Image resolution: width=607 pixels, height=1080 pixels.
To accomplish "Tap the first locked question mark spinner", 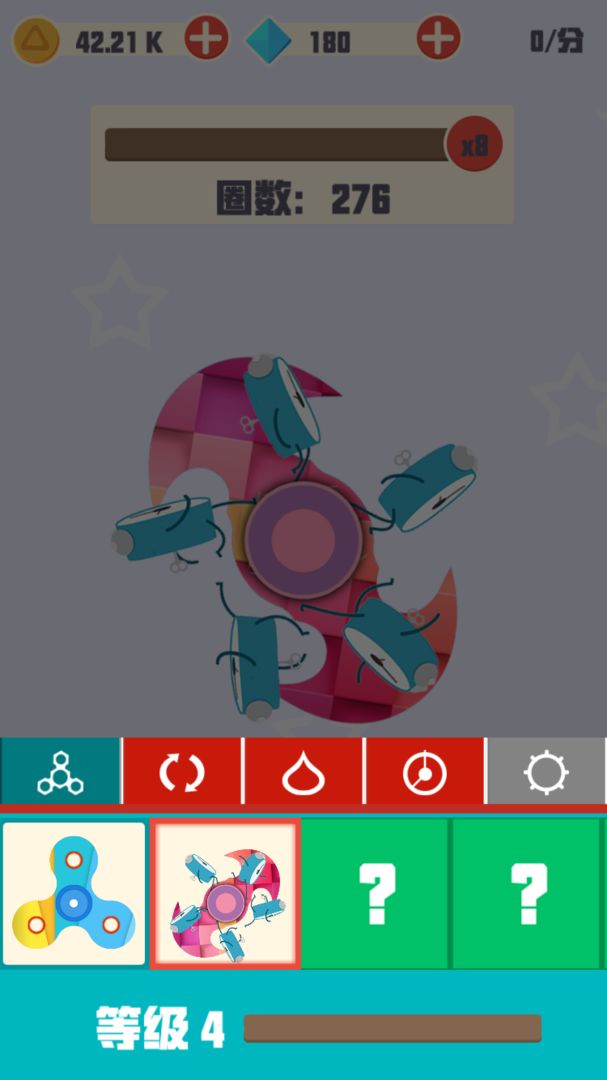I will [x=376, y=894].
